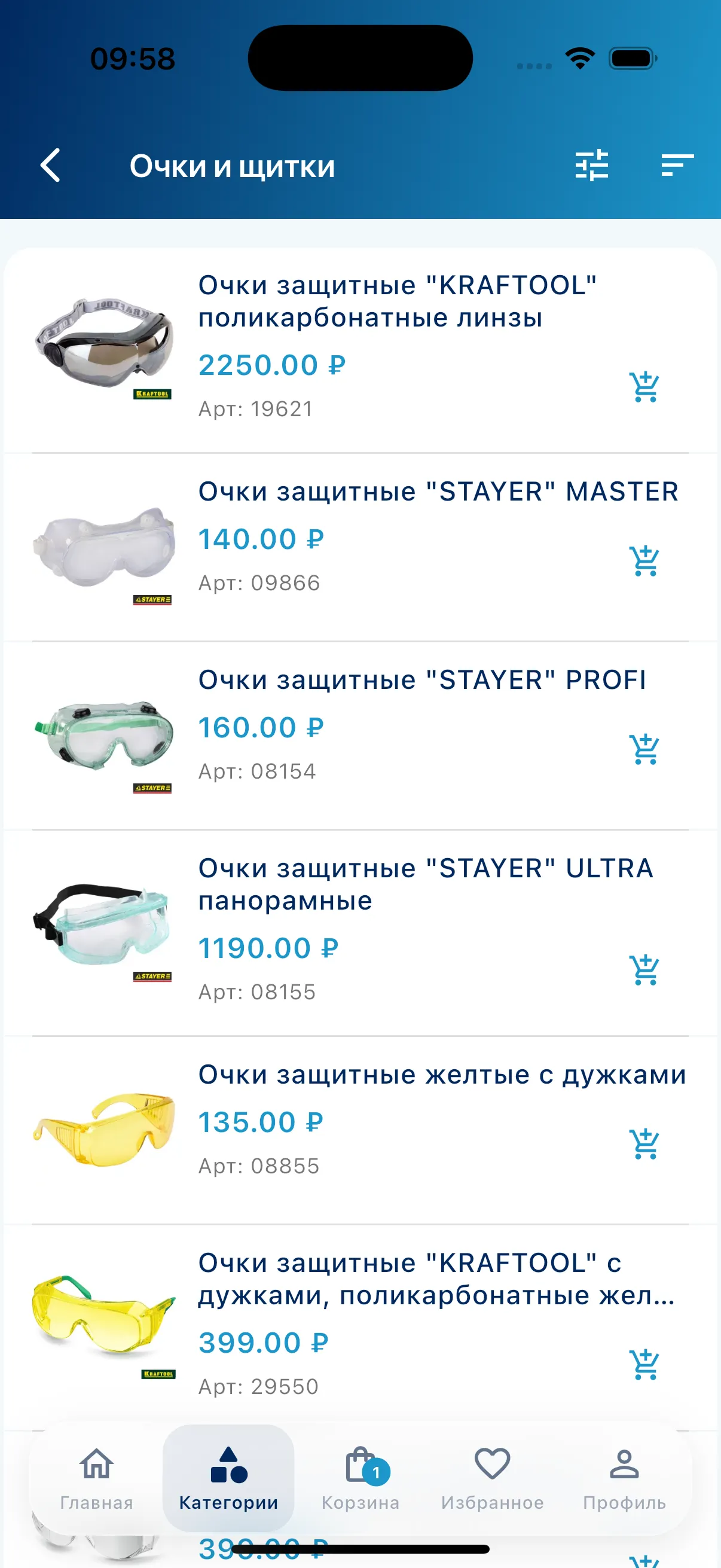721x1568 pixels.
Task: Open the Корзина tab
Action: pyautogui.click(x=360, y=1478)
